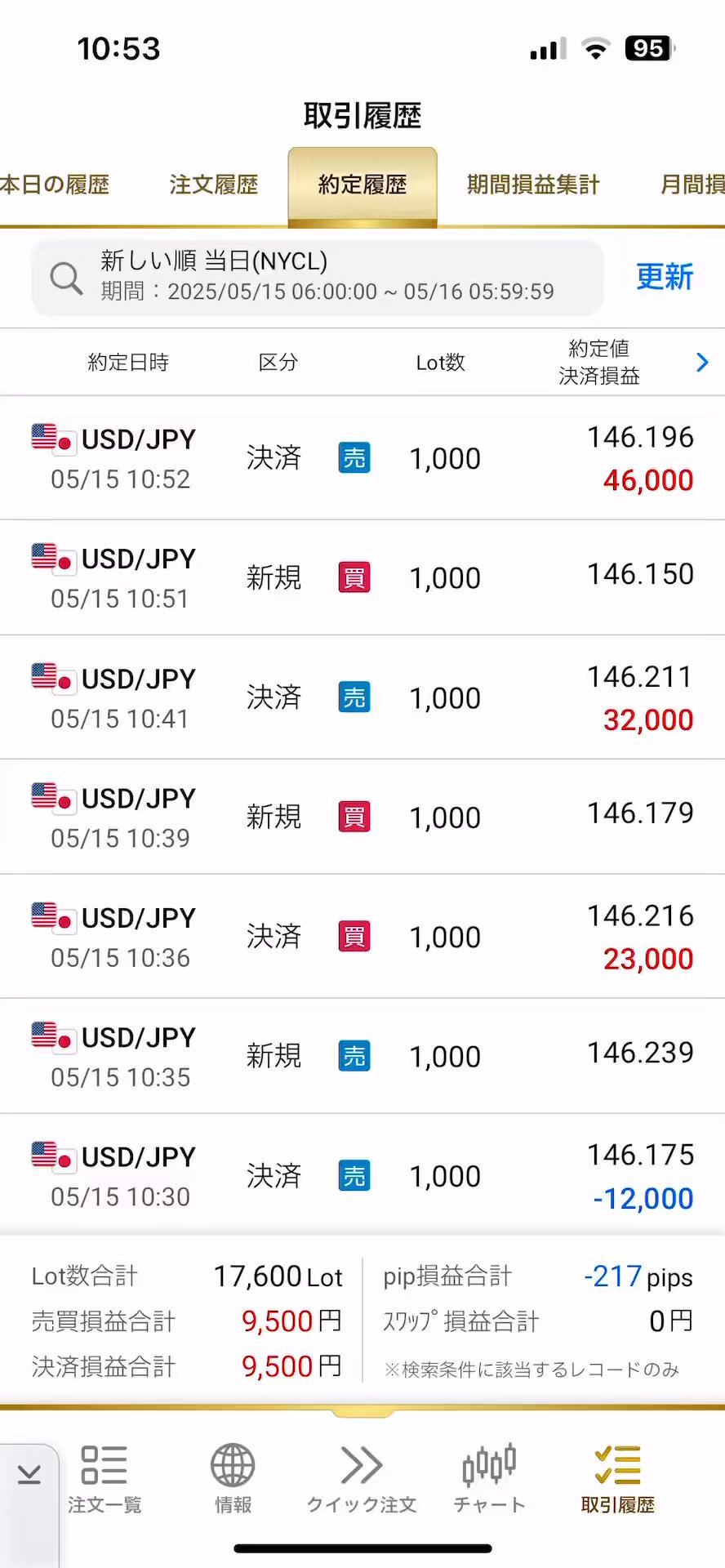
Task: Open the search period filter box
Action: point(318,278)
